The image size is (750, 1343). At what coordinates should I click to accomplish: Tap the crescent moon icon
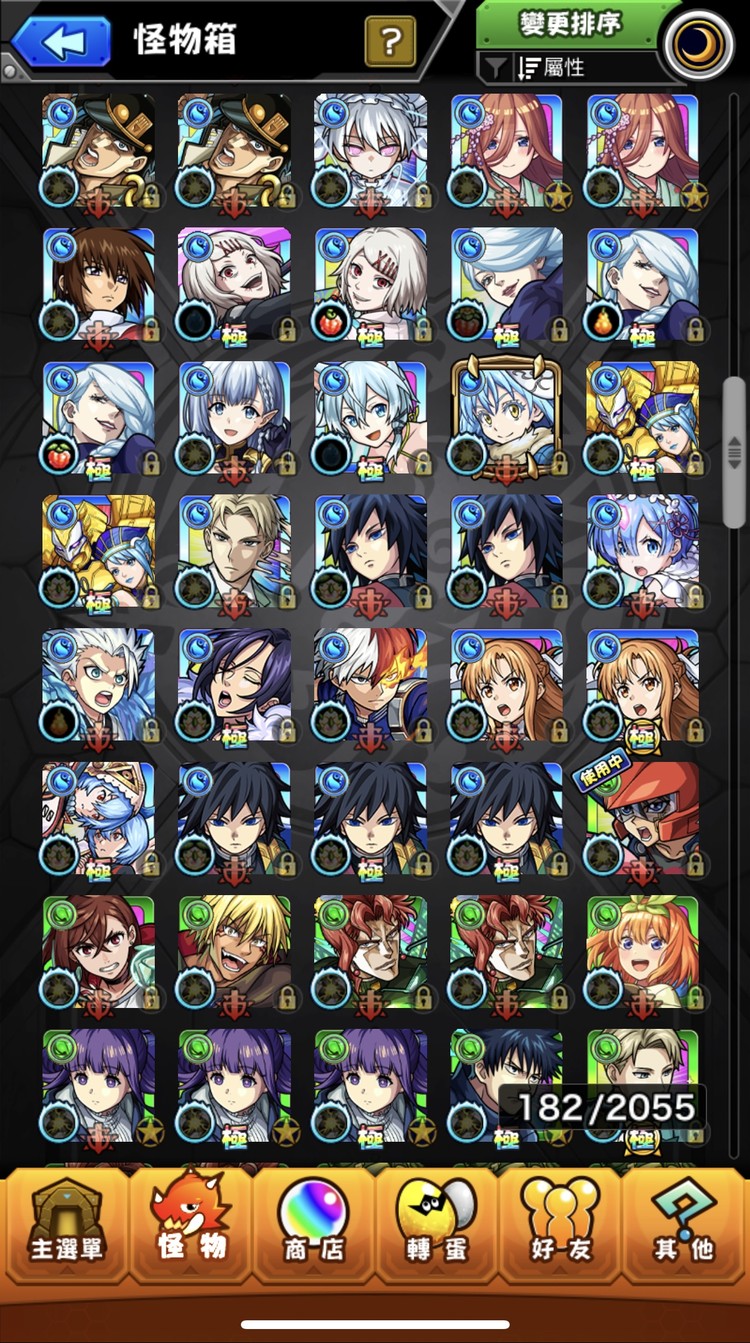(x=698, y=44)
